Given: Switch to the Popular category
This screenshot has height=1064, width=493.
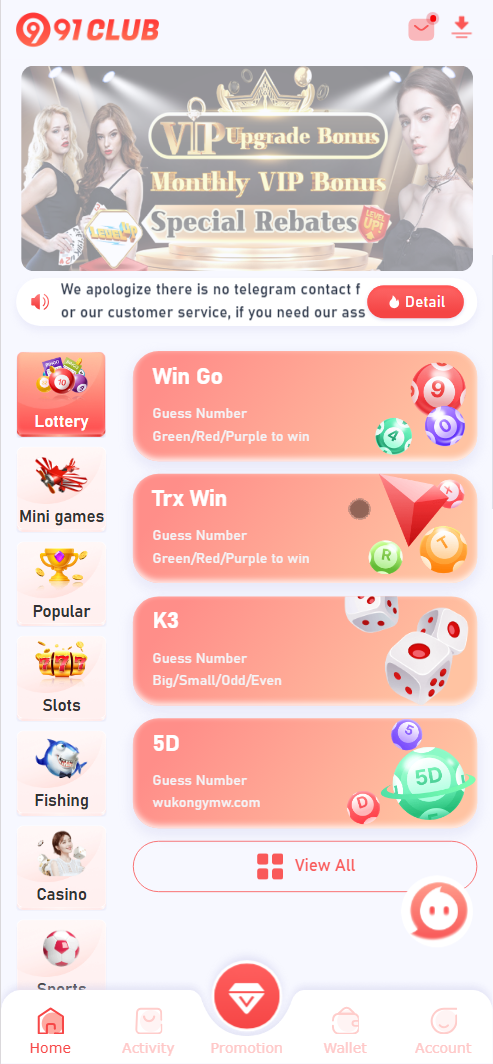Looking at the screenshot, I should (61, 584).
